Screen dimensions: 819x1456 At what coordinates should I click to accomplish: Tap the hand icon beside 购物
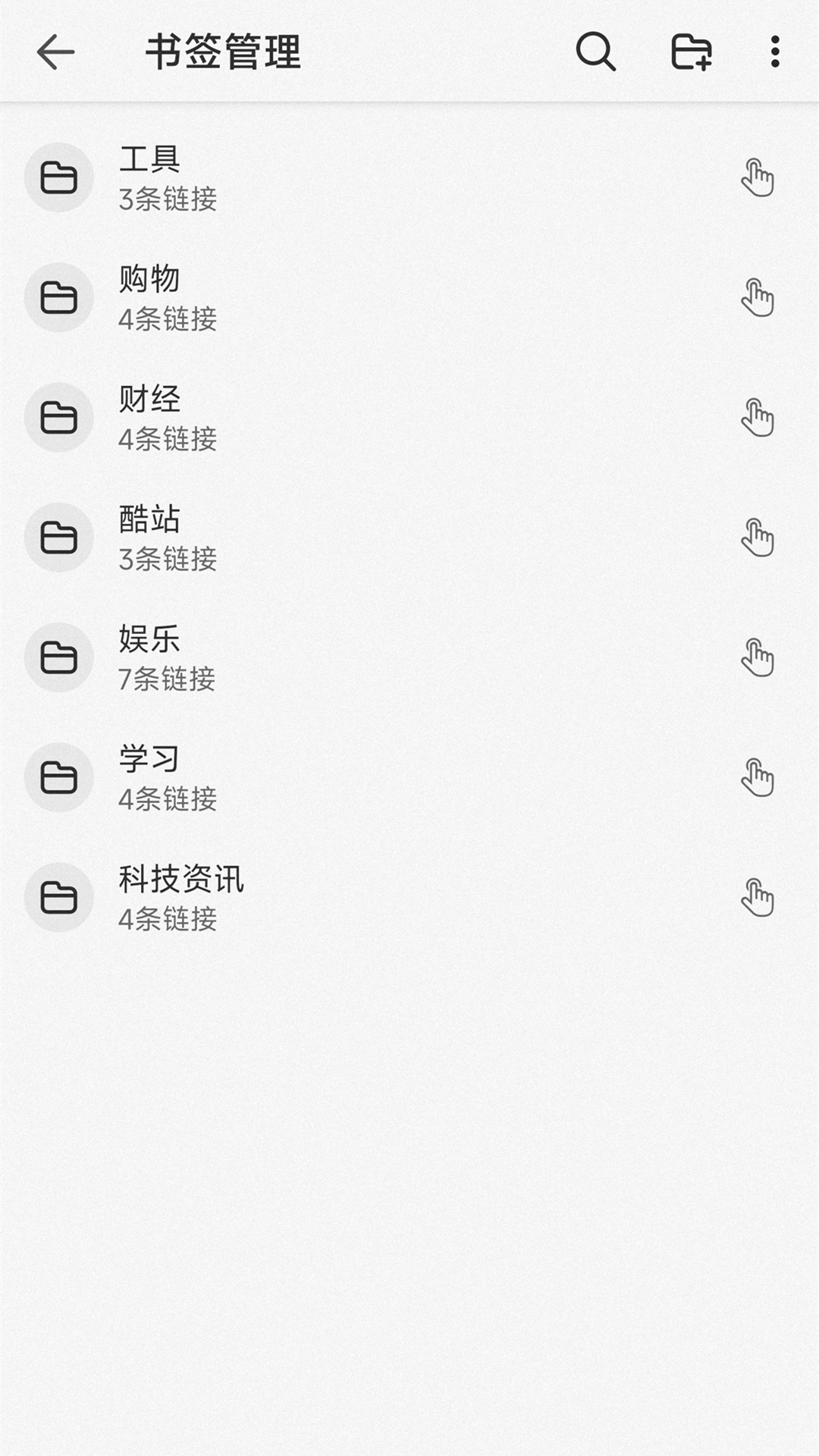coord(757,297)
